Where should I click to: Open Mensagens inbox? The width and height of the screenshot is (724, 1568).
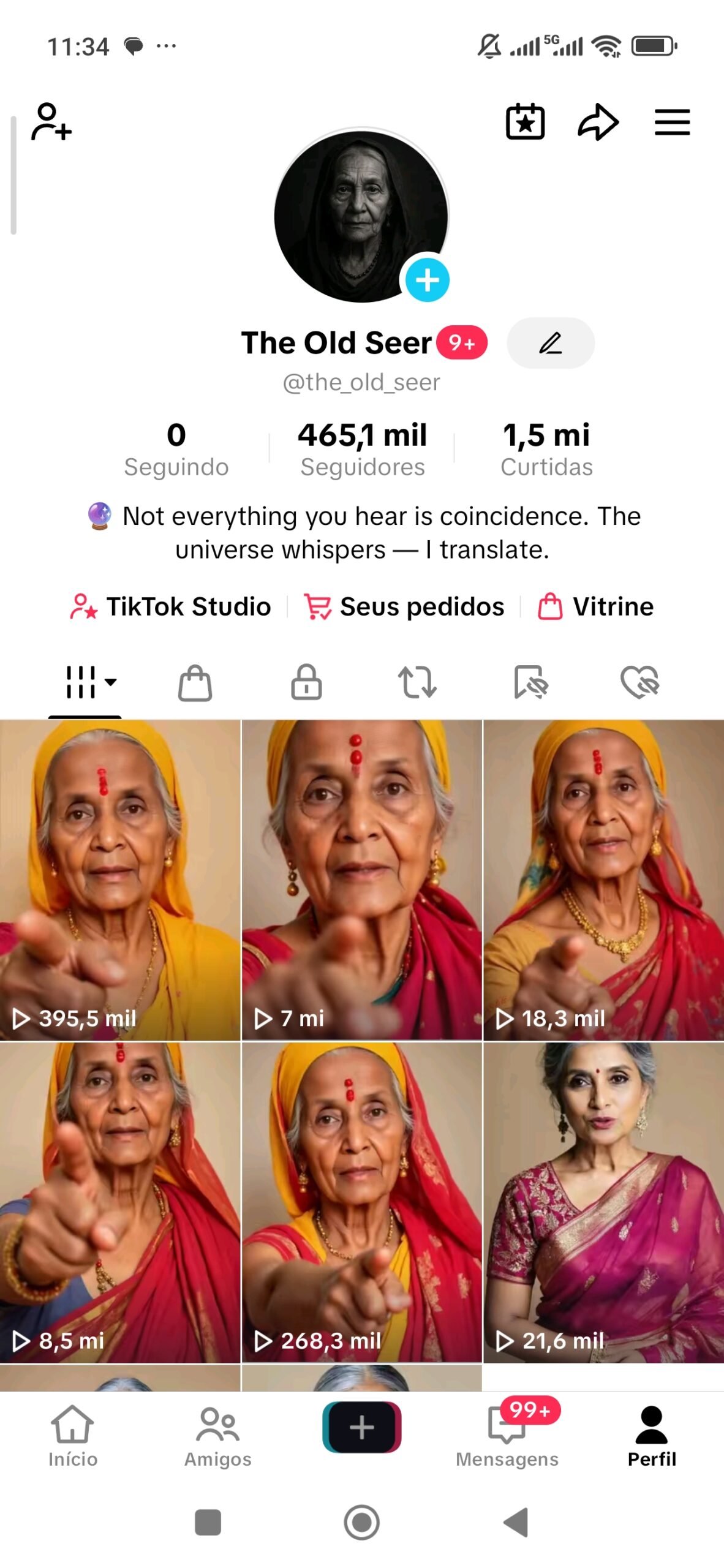(x=507, y=1436)
